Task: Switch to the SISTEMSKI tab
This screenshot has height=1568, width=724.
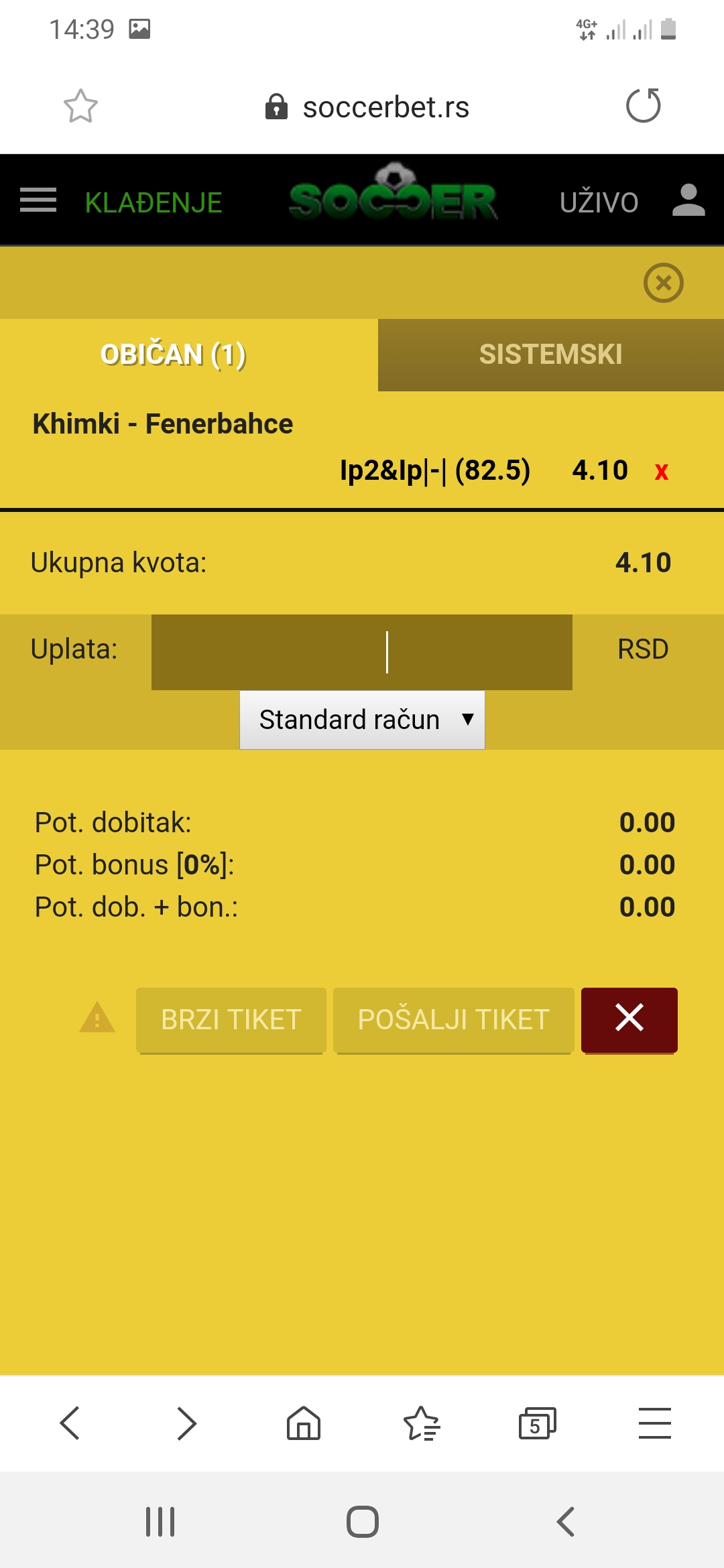Action: click(x=551, y=354)
